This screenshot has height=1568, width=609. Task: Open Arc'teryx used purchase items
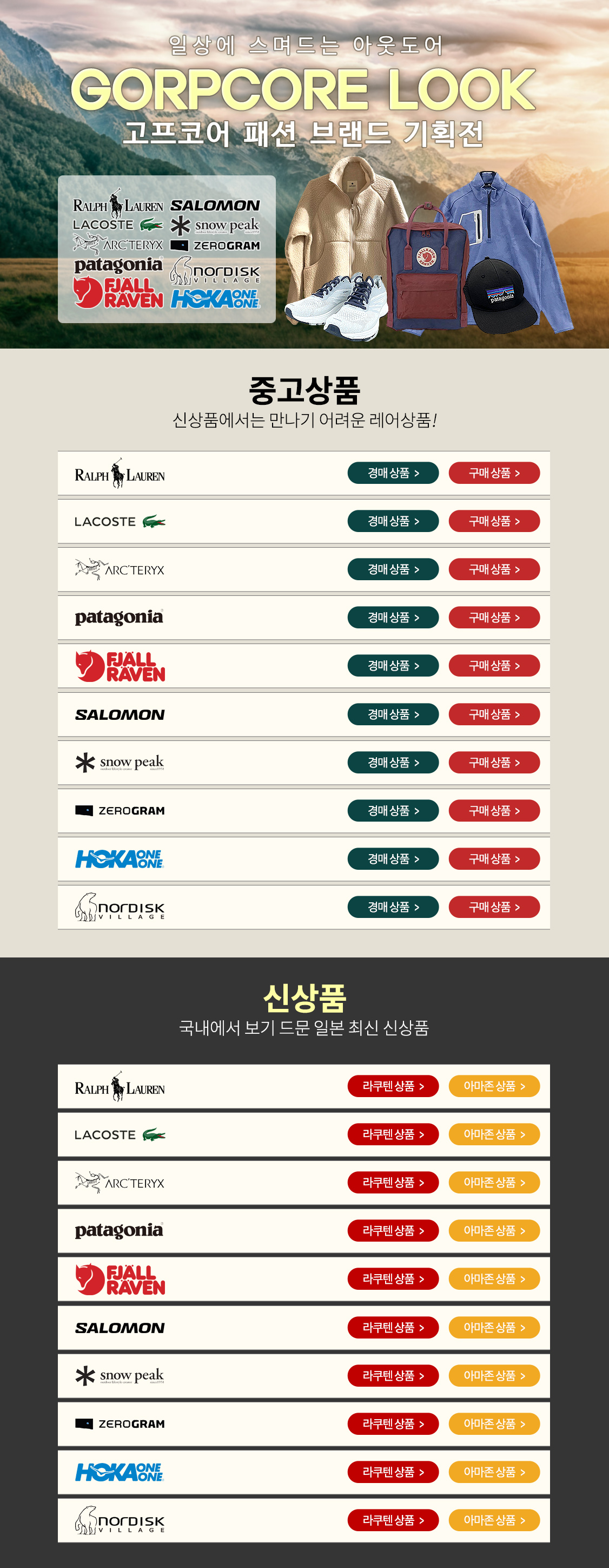point(494,569)
